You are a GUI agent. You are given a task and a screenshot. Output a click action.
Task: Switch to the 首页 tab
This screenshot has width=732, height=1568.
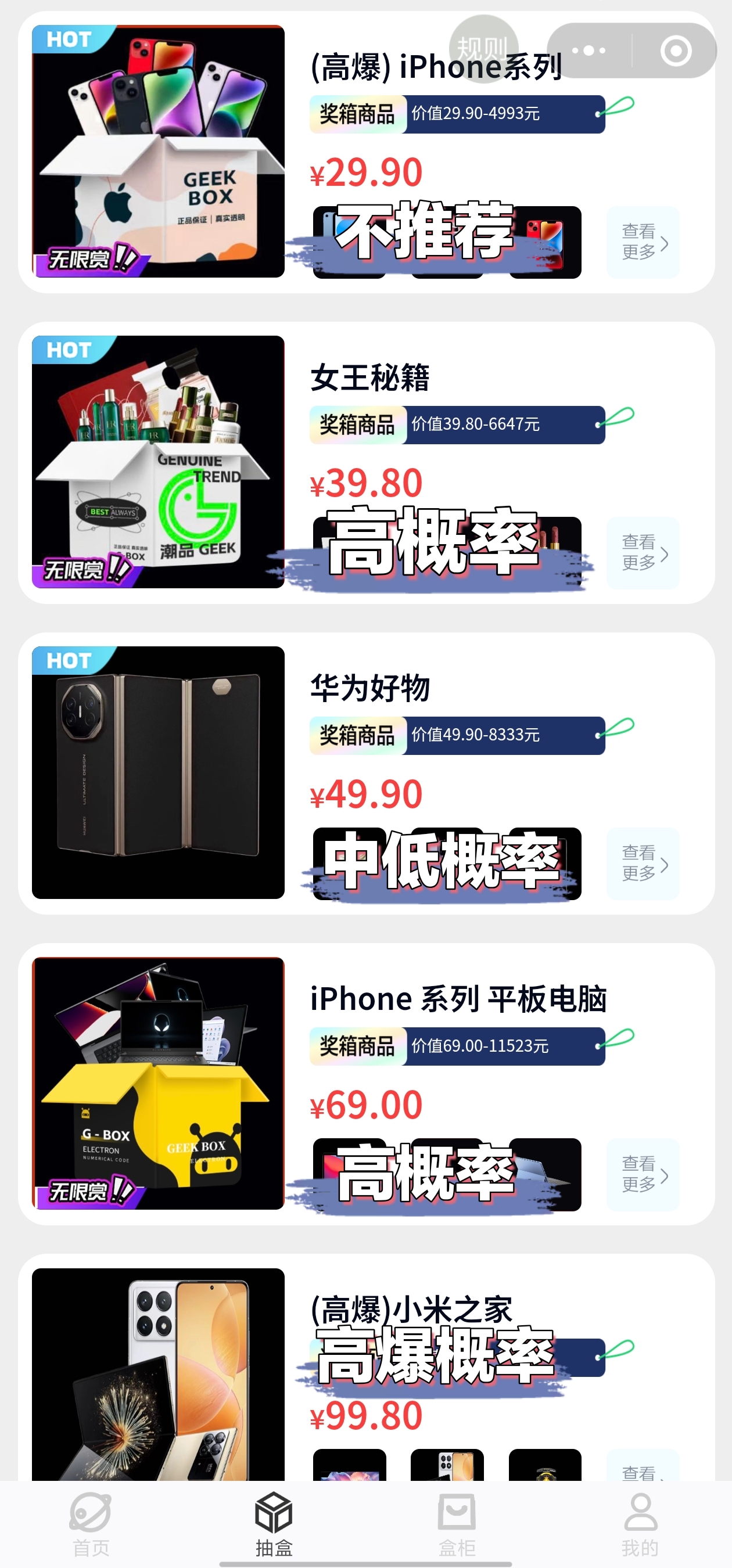(x=91, y=1523)
